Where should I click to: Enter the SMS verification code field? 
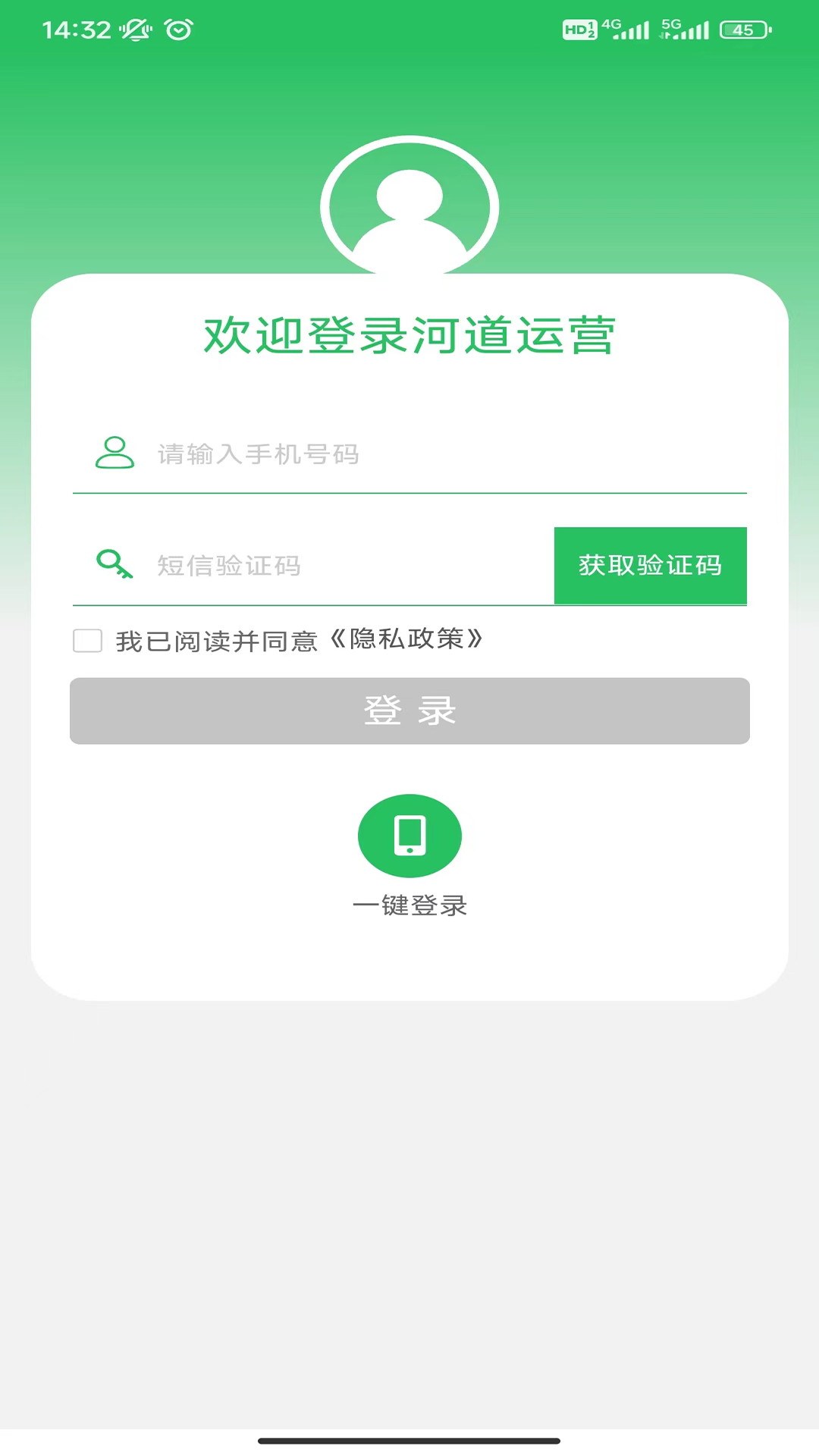click(349, 566)
